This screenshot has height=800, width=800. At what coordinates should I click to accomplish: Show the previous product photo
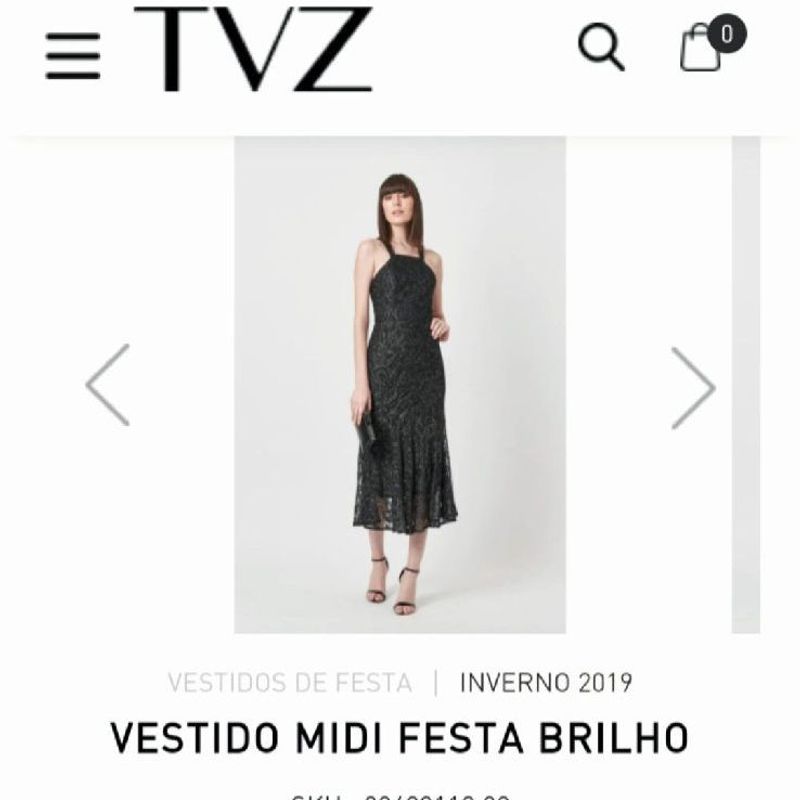[x=108, y=385]
